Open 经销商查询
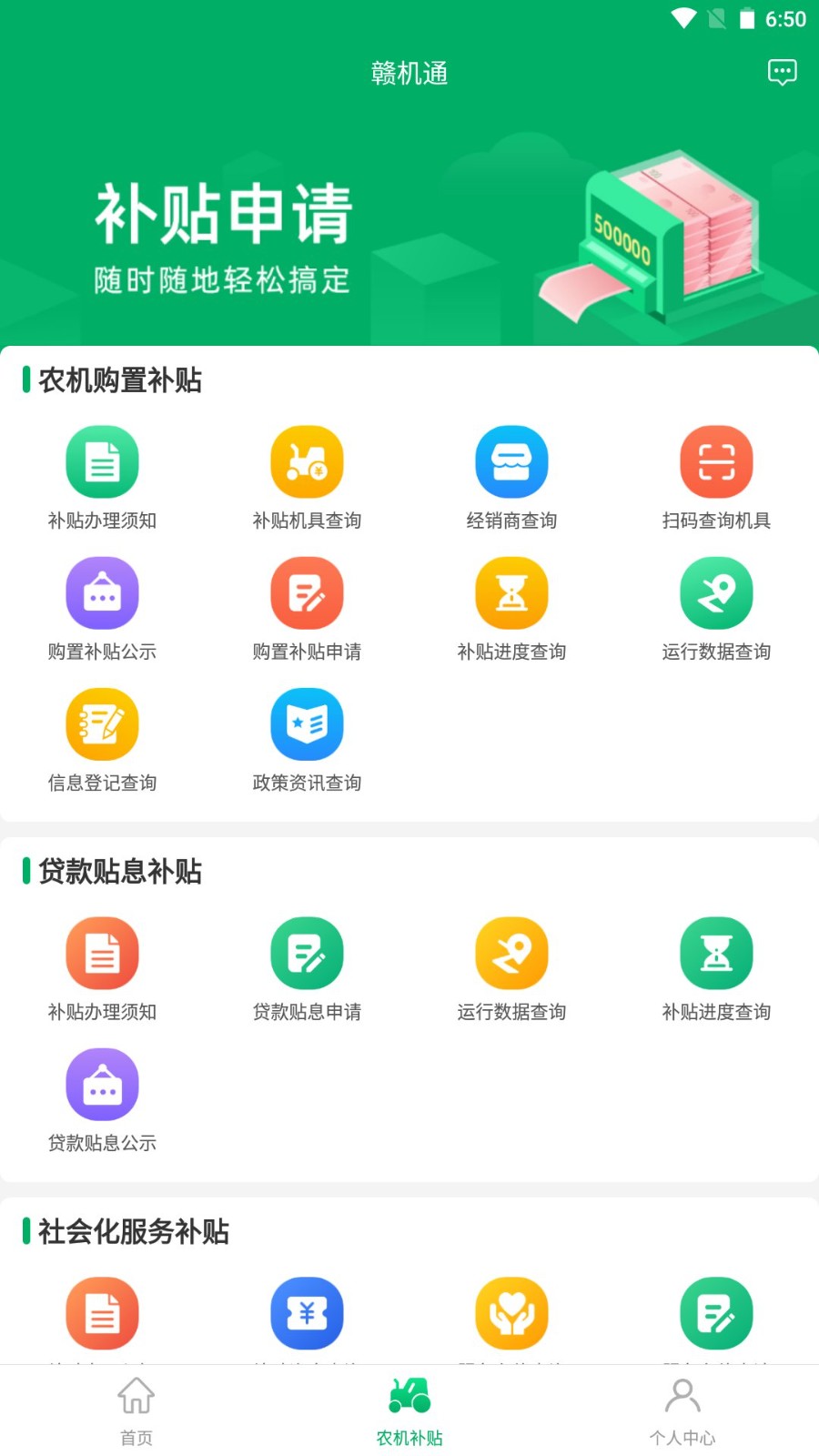Viewport: 819px width, 1456px height. click(511, 461)
